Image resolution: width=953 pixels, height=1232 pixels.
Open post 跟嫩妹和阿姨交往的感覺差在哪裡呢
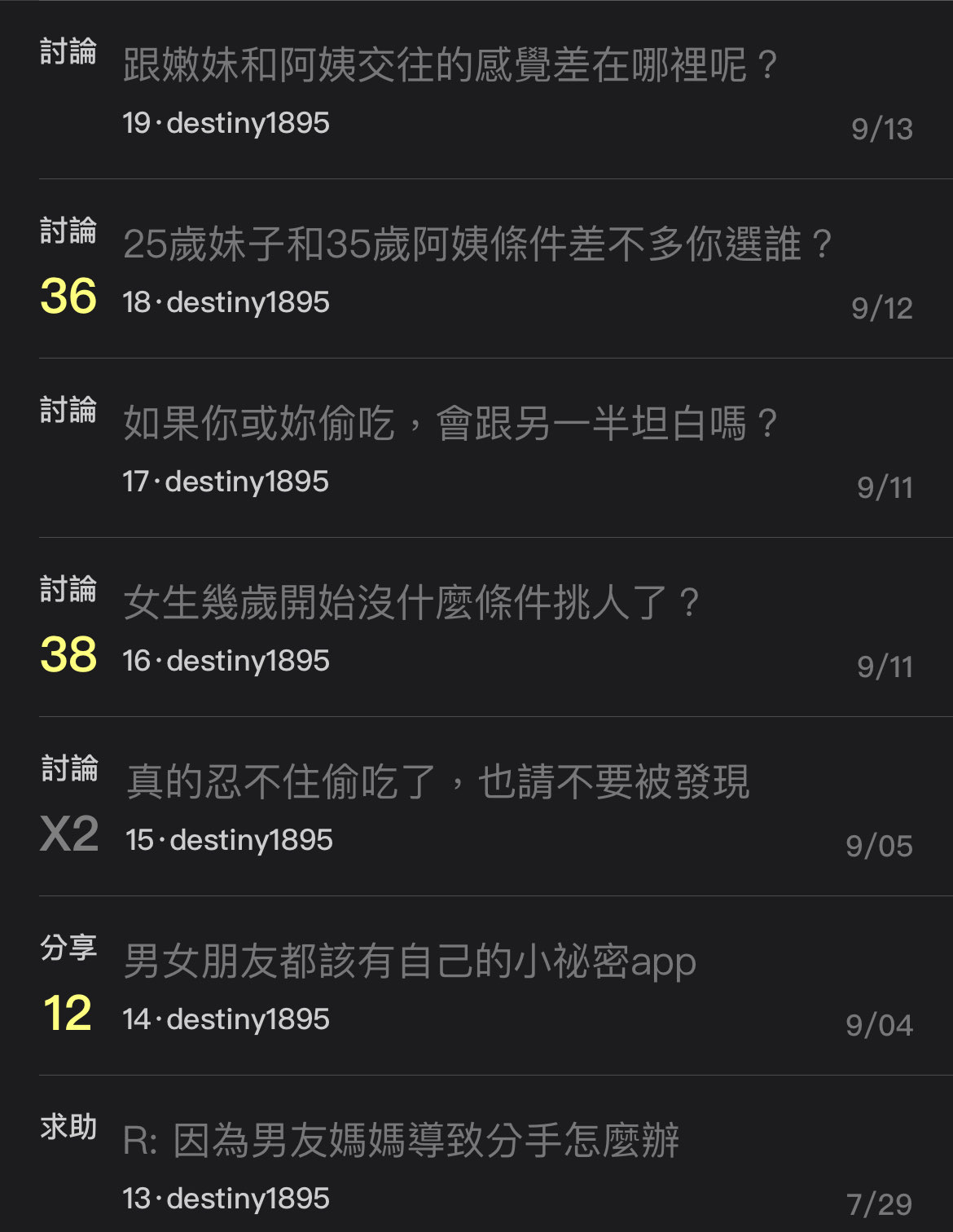(450, 65)
